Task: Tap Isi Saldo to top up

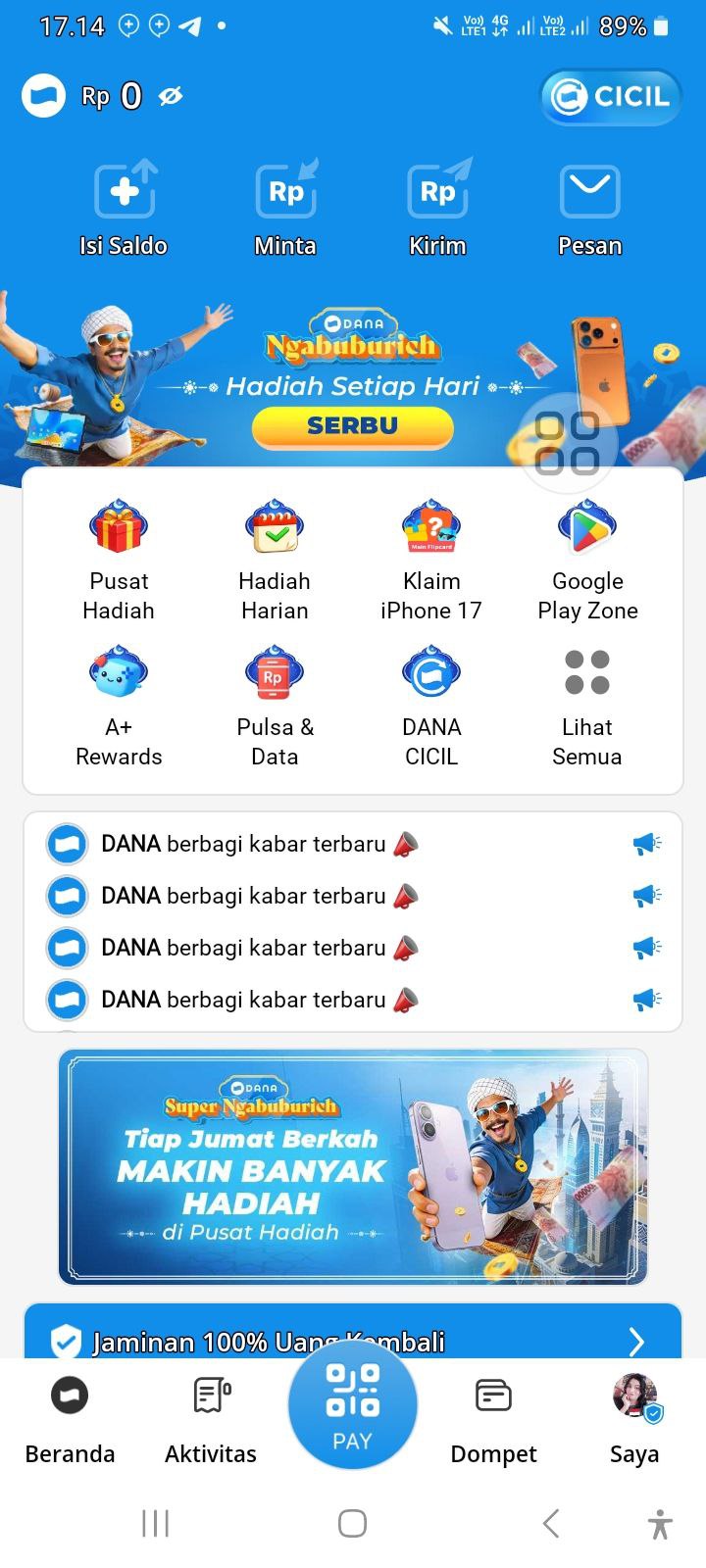Action: (124, 210)
